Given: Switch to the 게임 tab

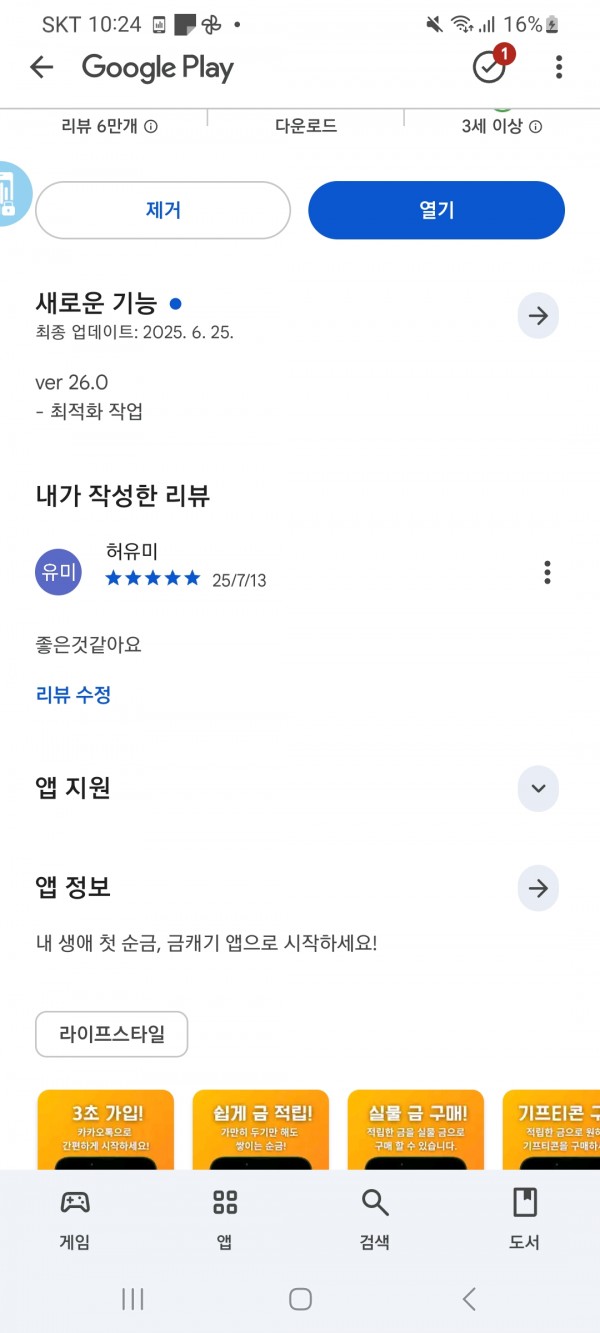Looking at the screenshot, I should pyautogui.click(x=75, y=1220).
